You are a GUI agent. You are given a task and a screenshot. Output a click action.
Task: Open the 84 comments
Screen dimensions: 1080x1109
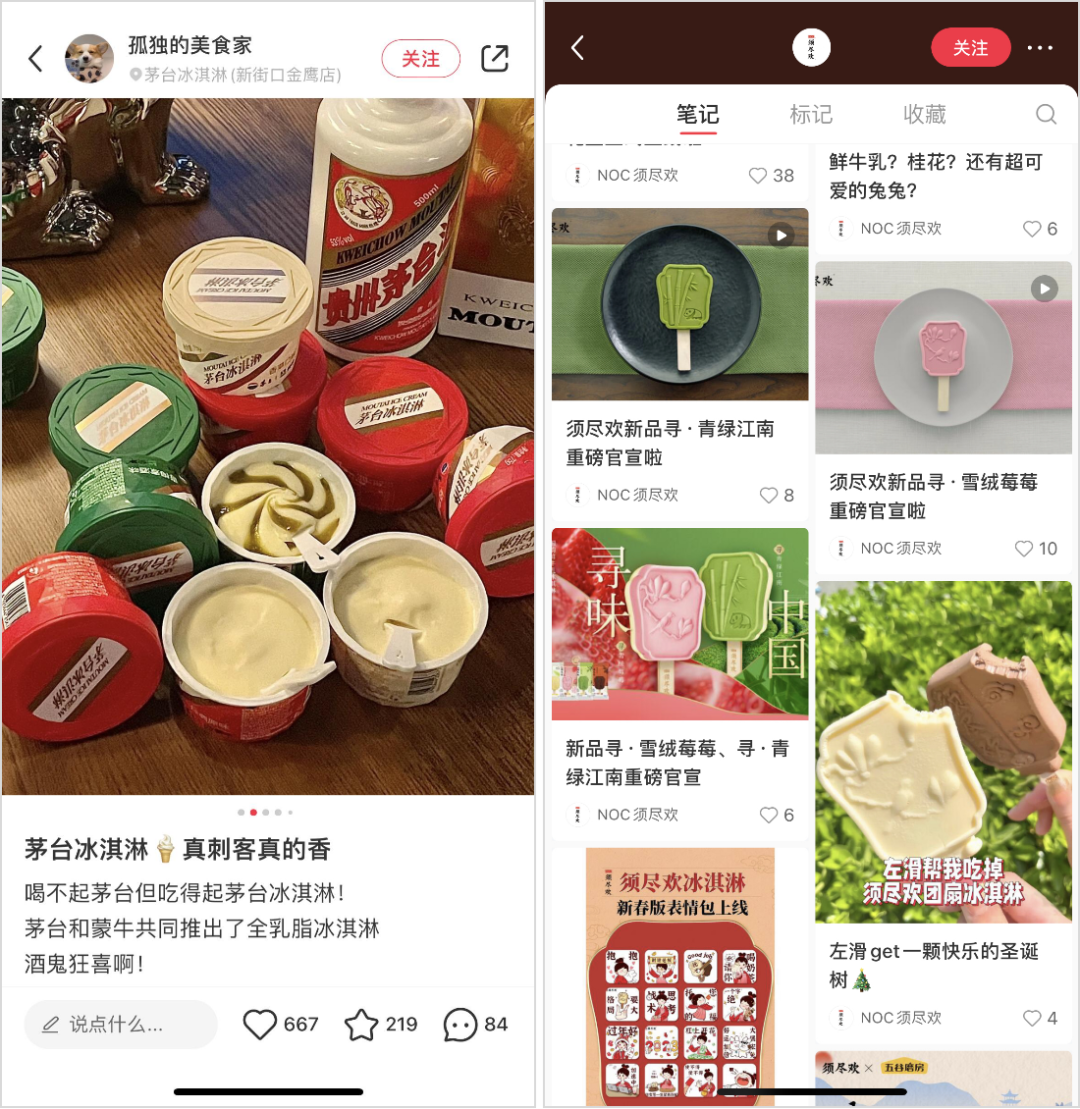tap(460, 1024)
